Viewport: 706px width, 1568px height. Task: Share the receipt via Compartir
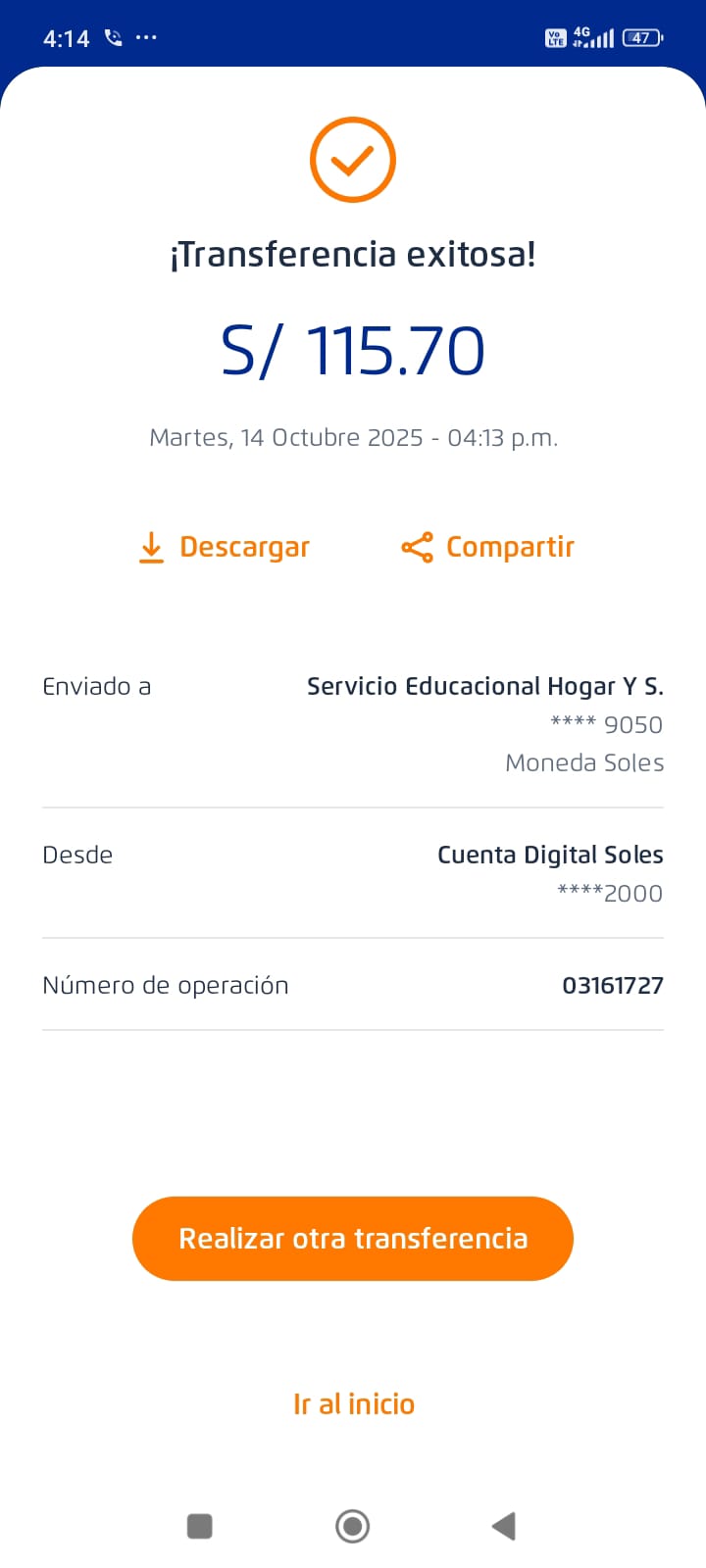point(487,547)
